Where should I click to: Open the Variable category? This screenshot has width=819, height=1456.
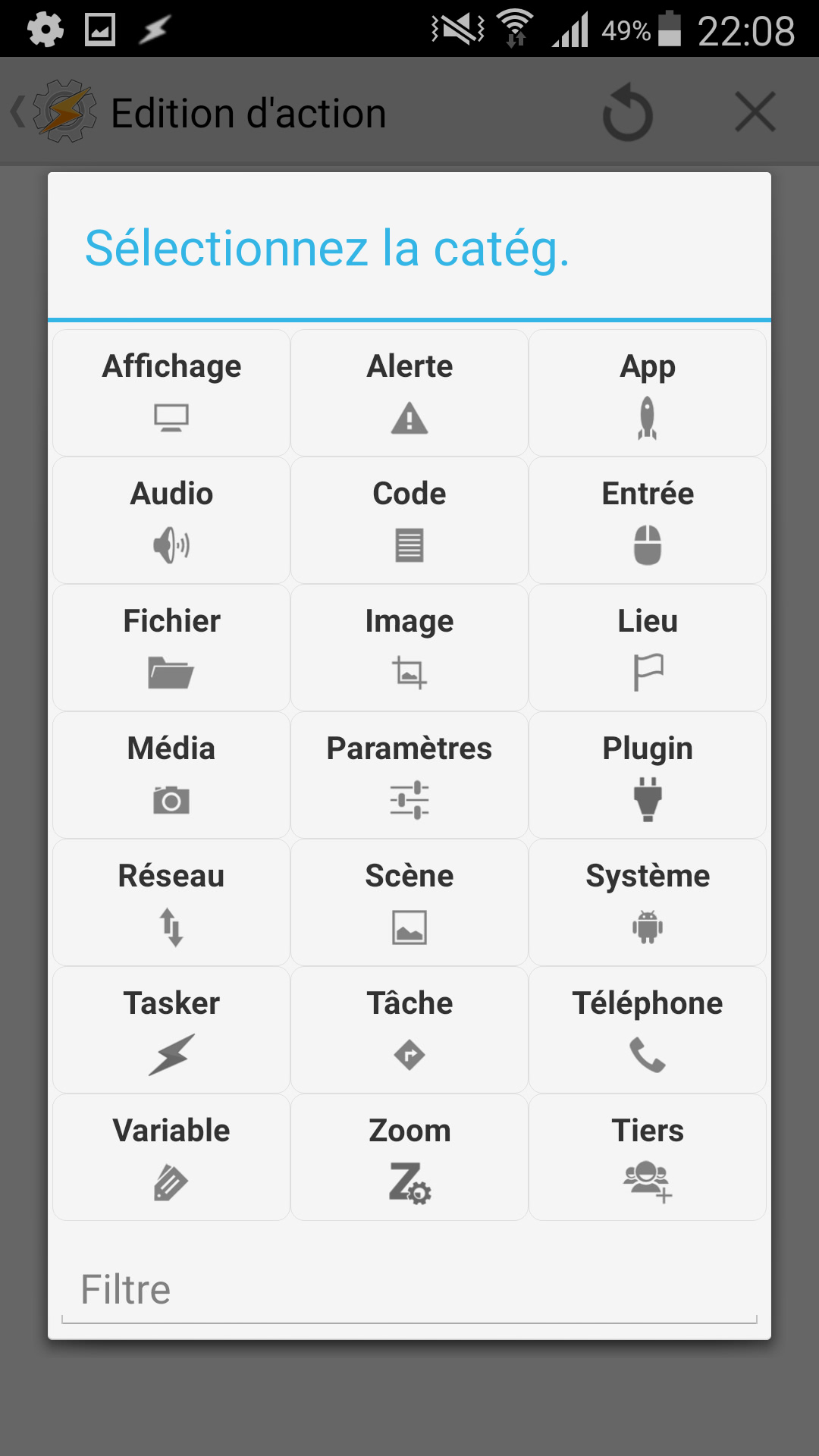(x=170, y=1157)
